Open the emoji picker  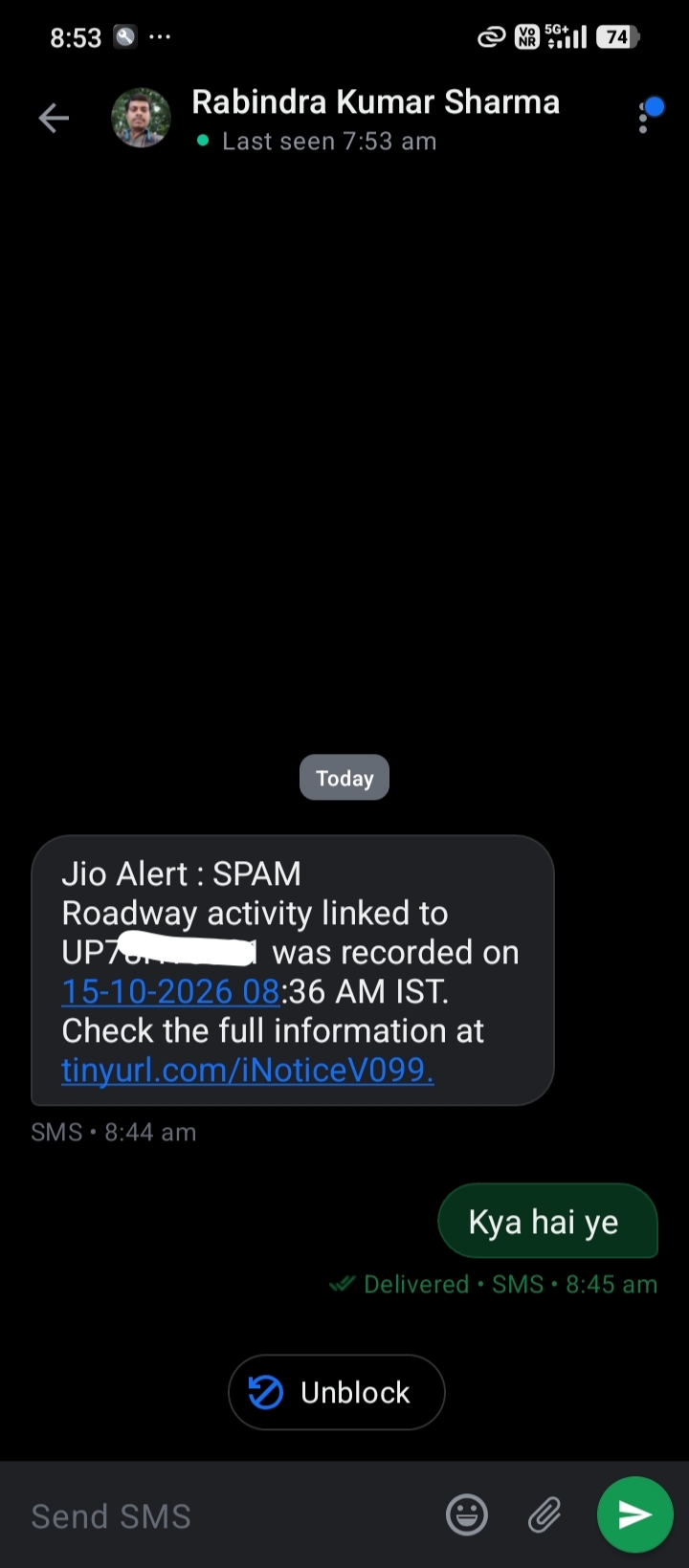pyautogui.click(x=467, y=1515)
